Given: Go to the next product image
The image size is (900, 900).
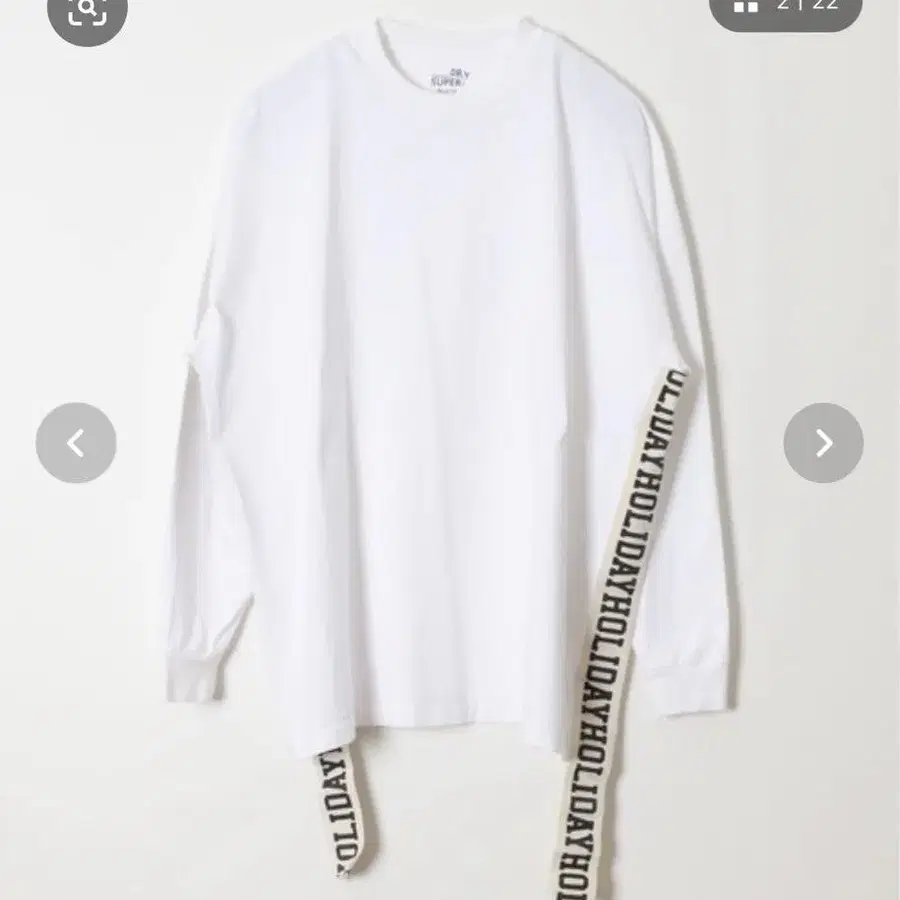Looking at the screenshot, I should 823,443.
